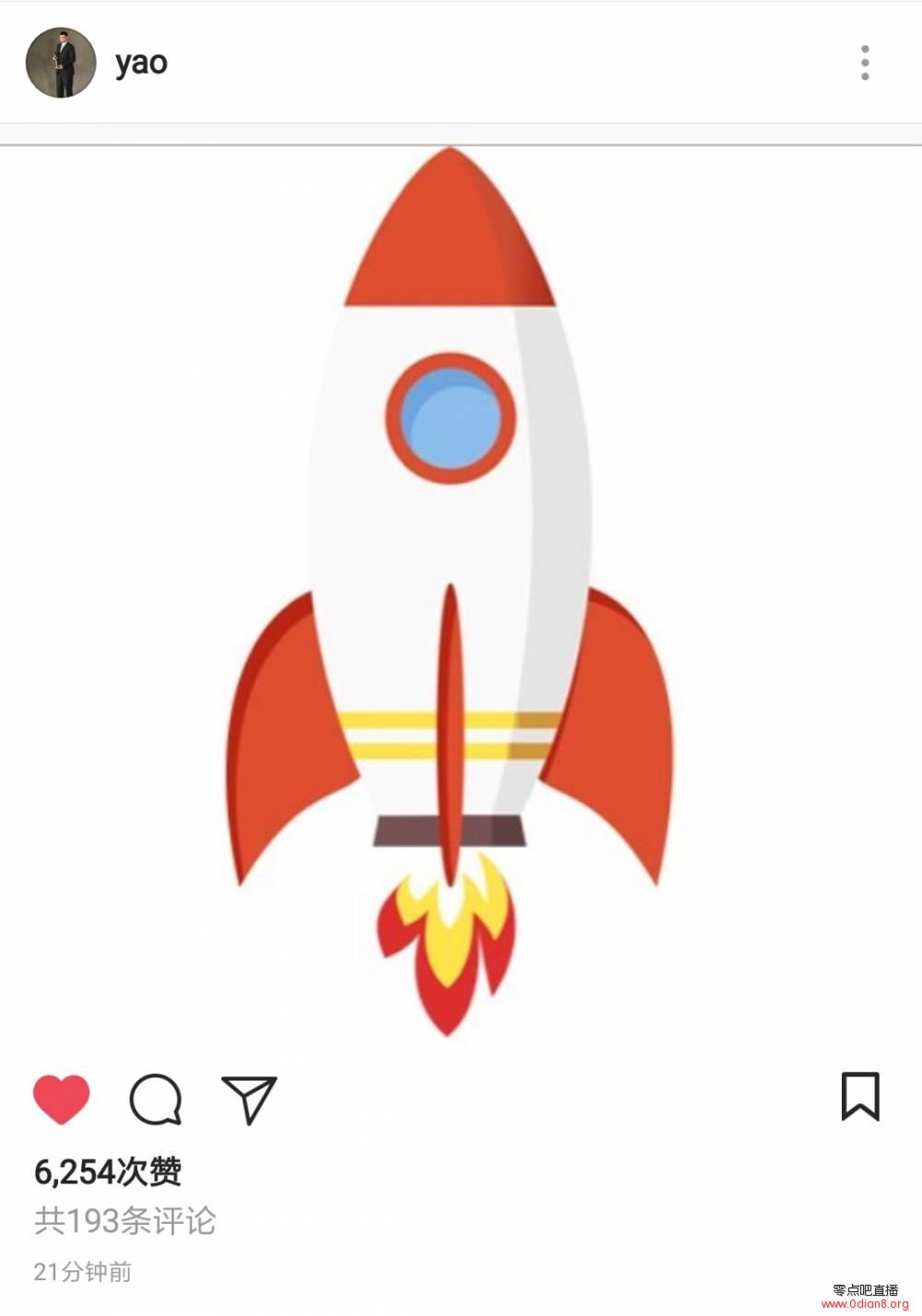This screenshot has width=922, height=1316.
Task: View the 6,254 likes list
Action: 108,1172
